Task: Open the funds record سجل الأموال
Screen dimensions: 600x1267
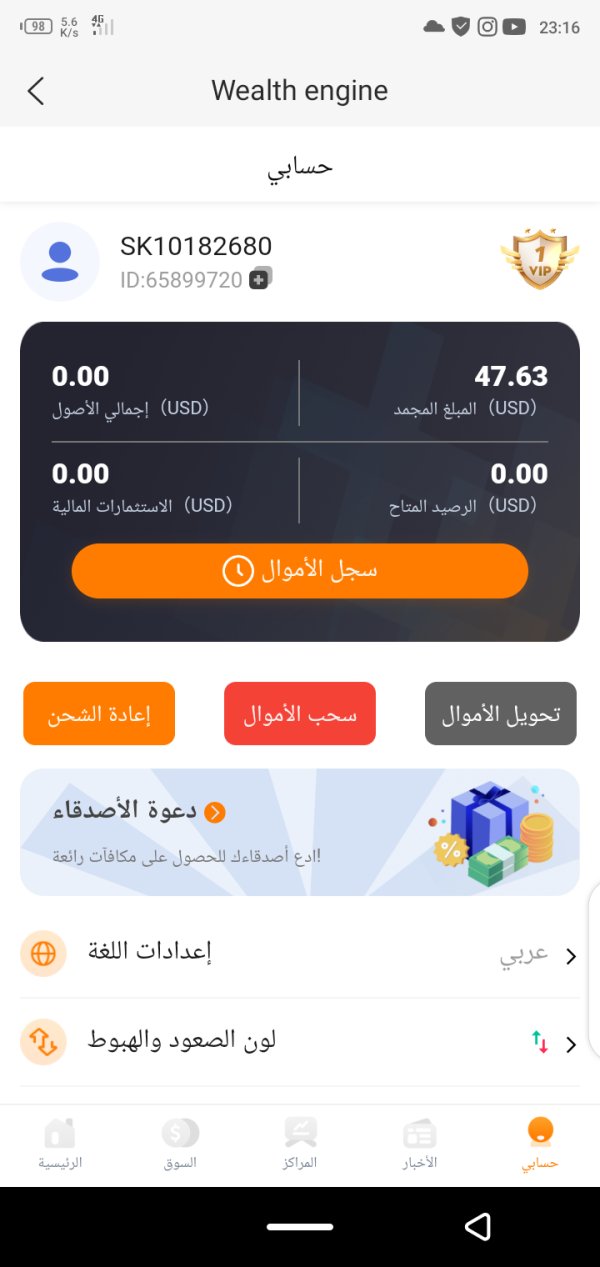Action: (x=300, y=571)
